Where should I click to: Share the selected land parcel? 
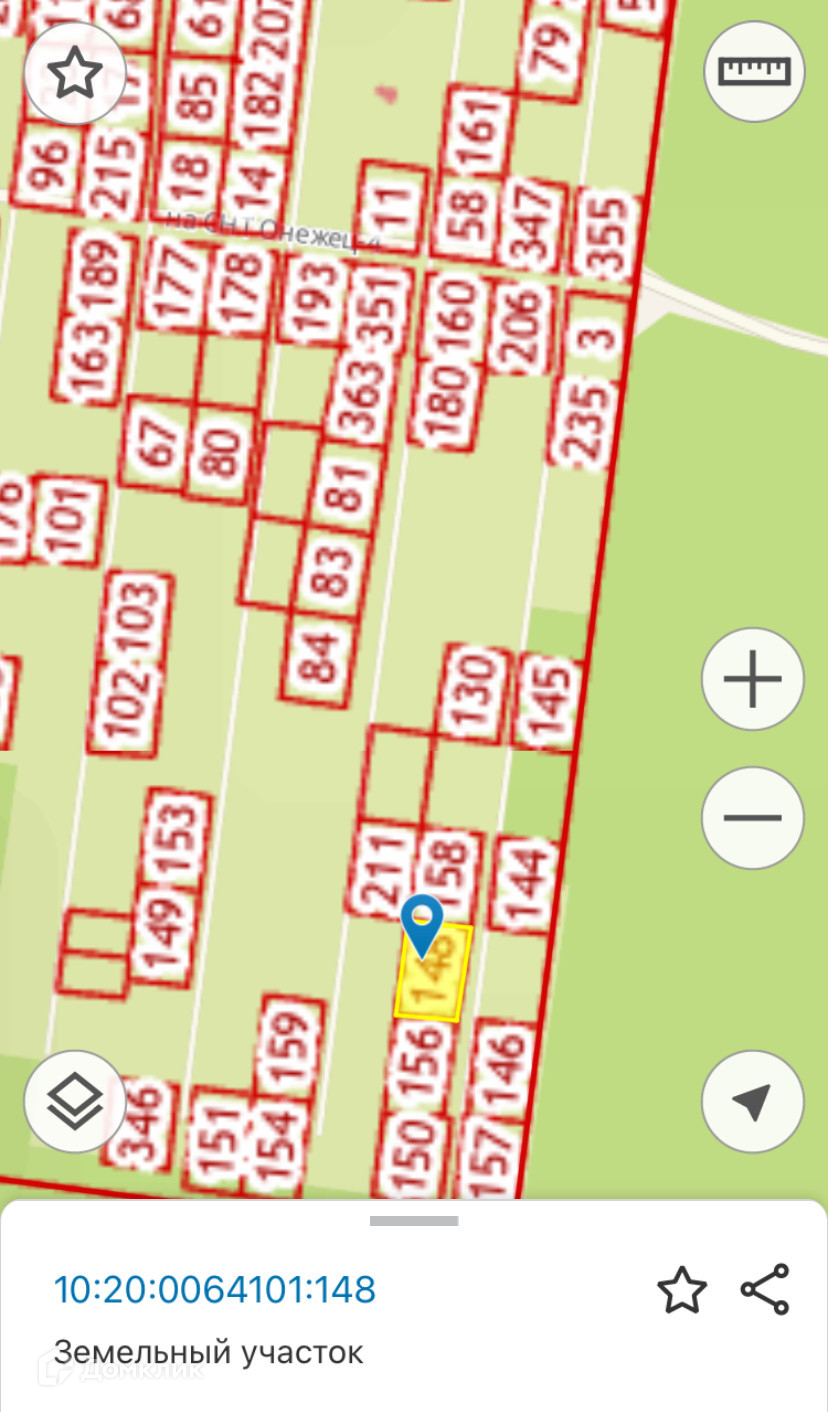pos(765,1290)
